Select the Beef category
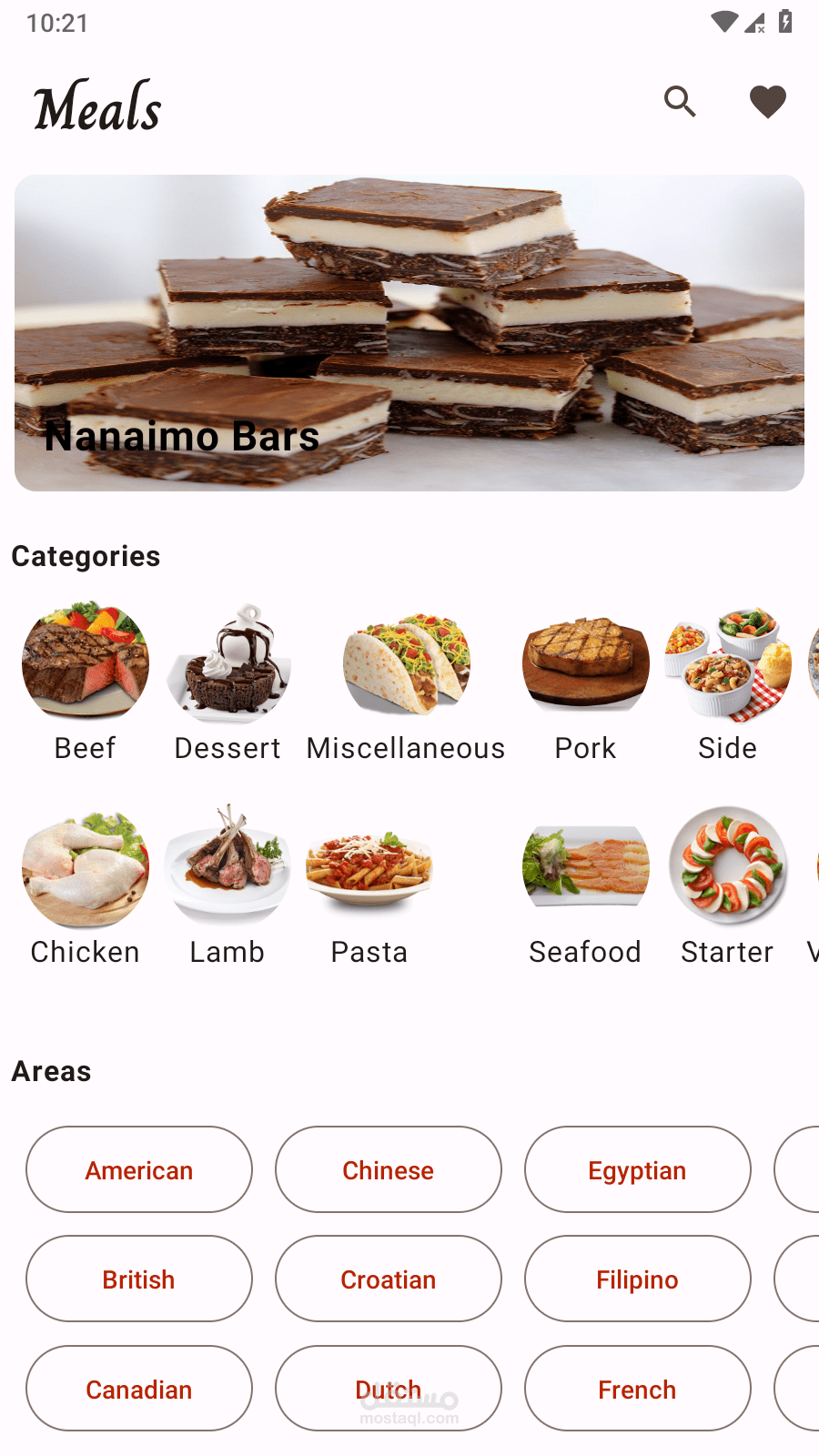819x1456 pixels. (x=86, y=682)
